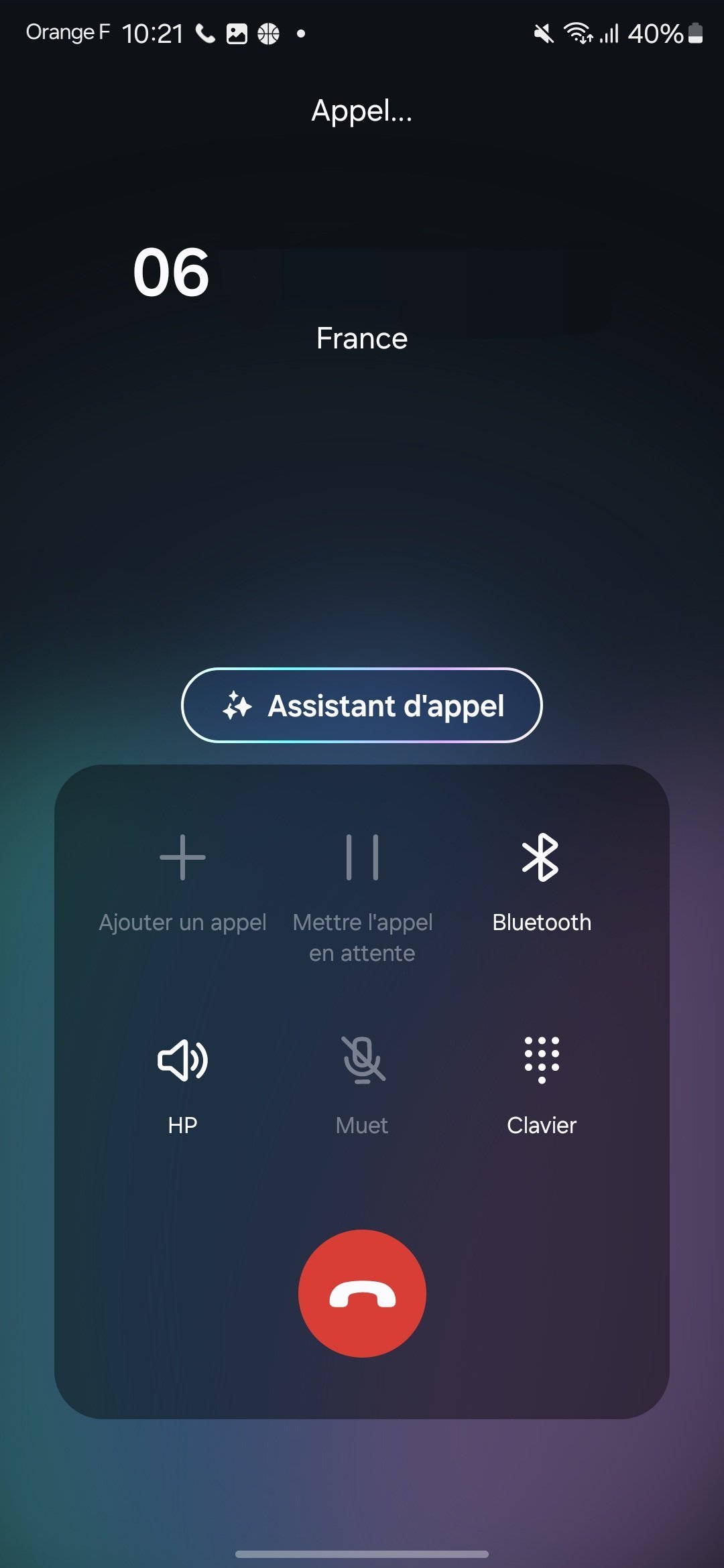Open the Assistant d'appel feature
The height and width of the screenshot is (1568, 724).
coord(362,706)
